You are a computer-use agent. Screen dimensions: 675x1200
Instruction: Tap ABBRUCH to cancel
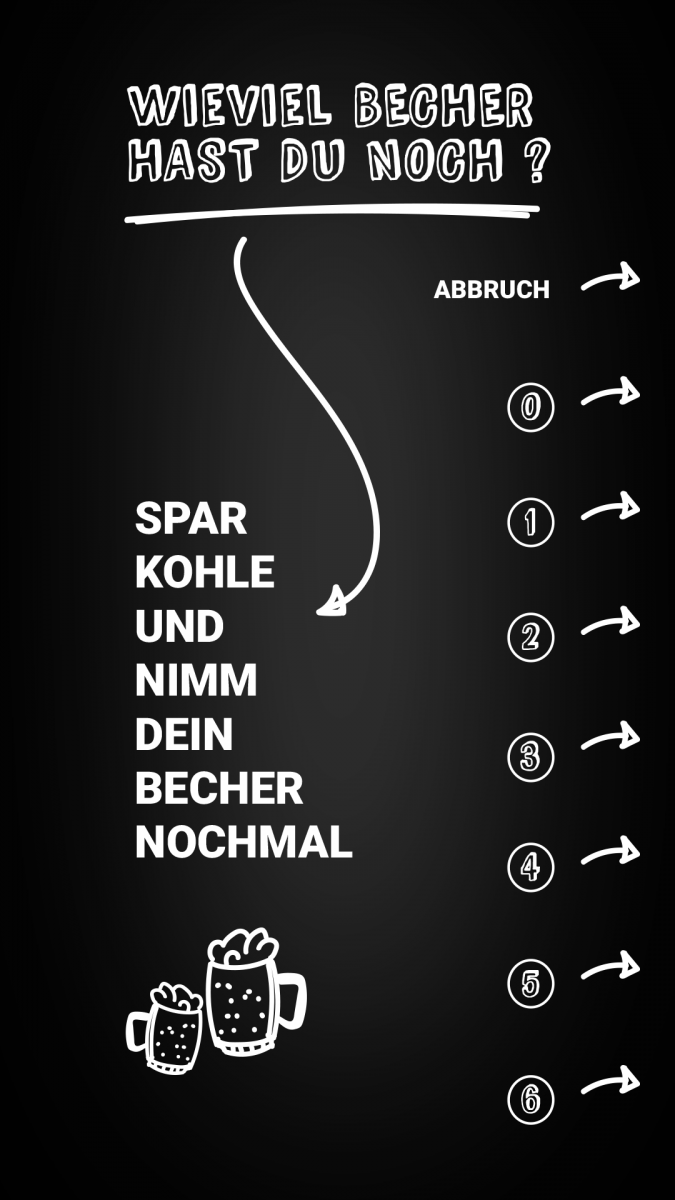(x=492, y=290)
